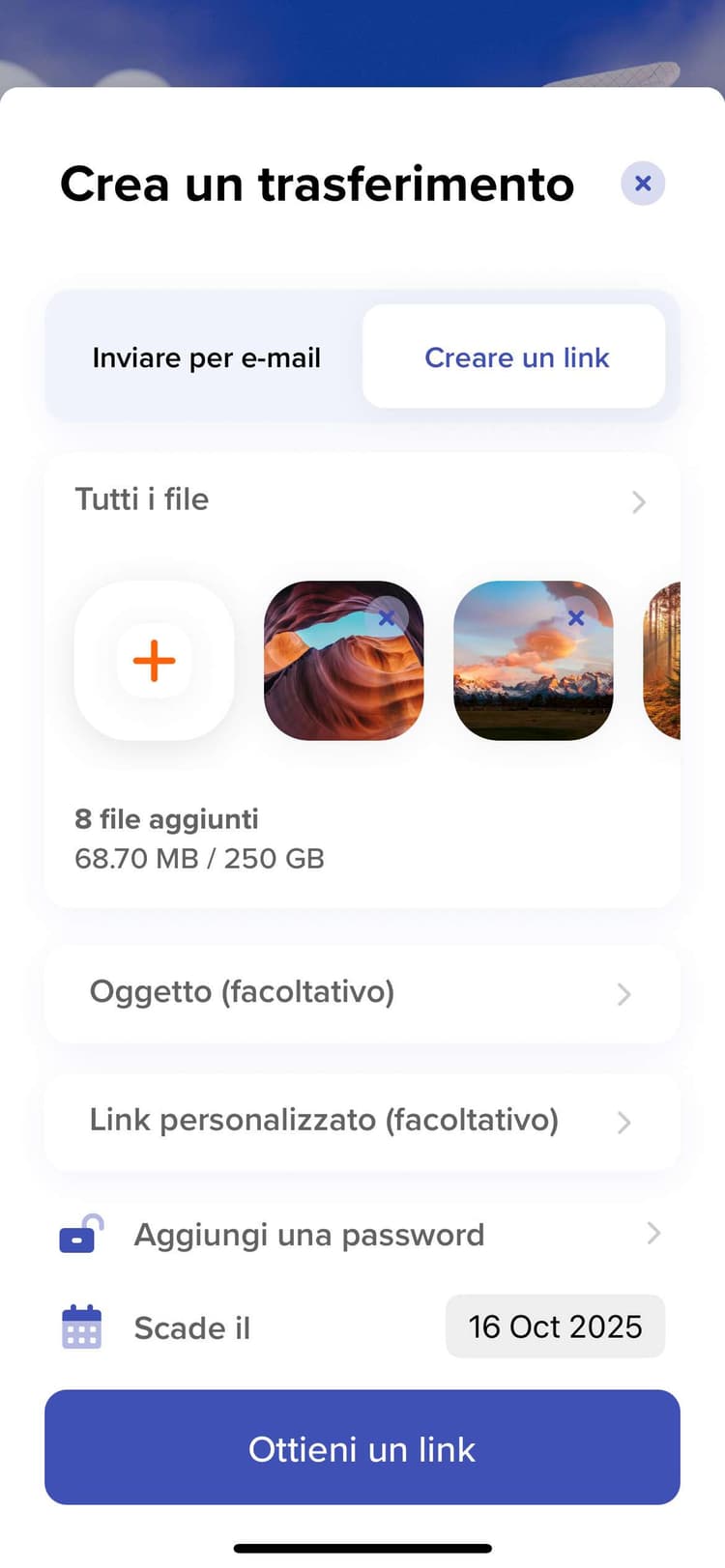Click the padlock icon next to password option
The height and width of the screenshot is (1568, 725).
point(79,1234)
